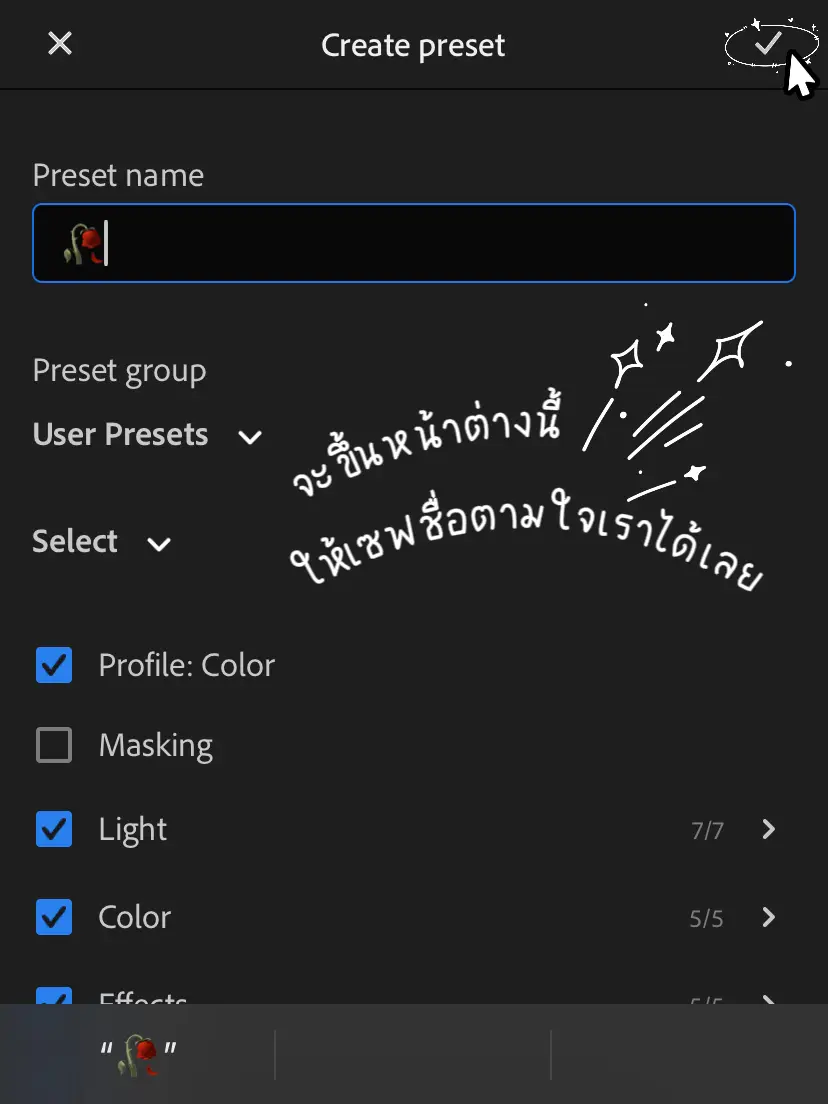Tap Select to choose preset options
This screenshot has height=1104, width=828.
[x=75, y=541]
